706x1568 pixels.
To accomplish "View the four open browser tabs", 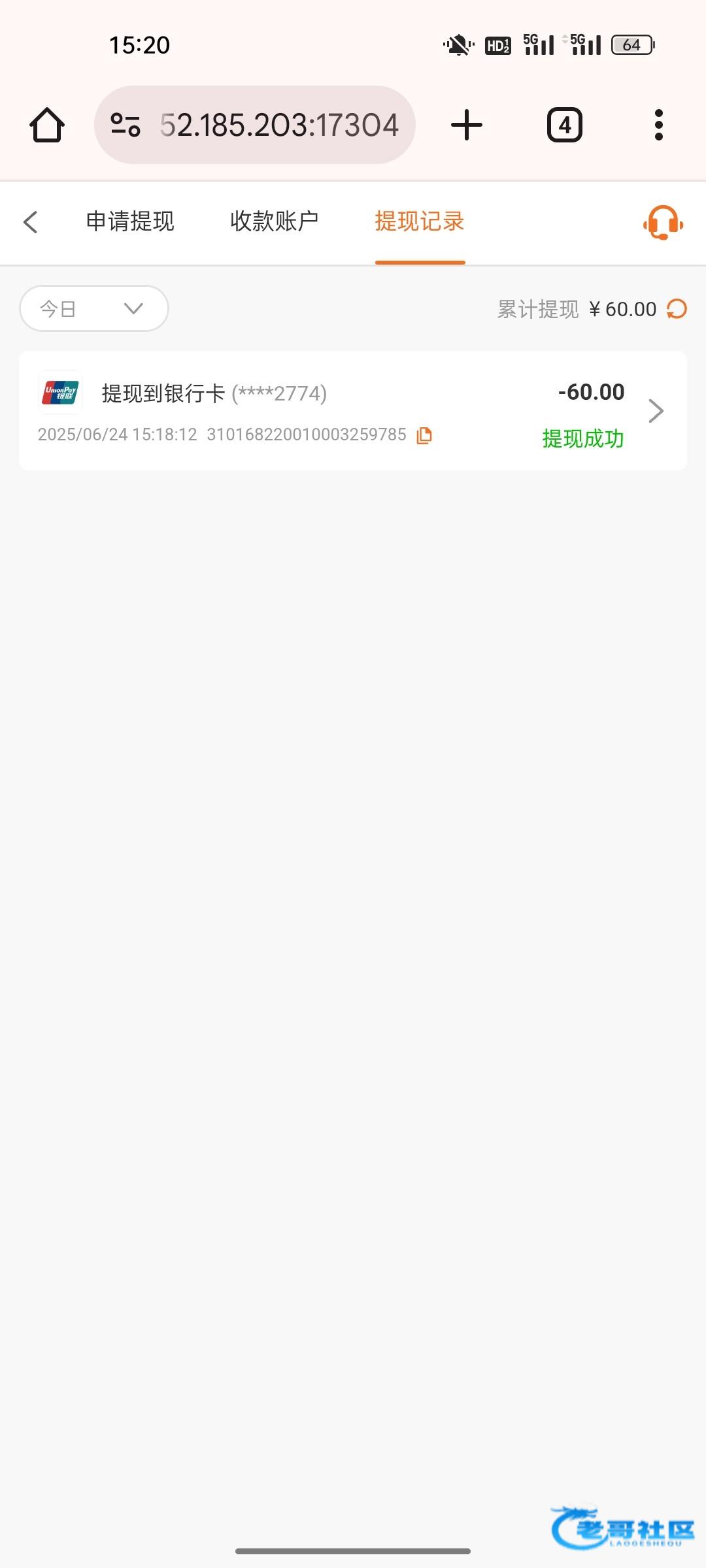I will [x=565, y=125].
